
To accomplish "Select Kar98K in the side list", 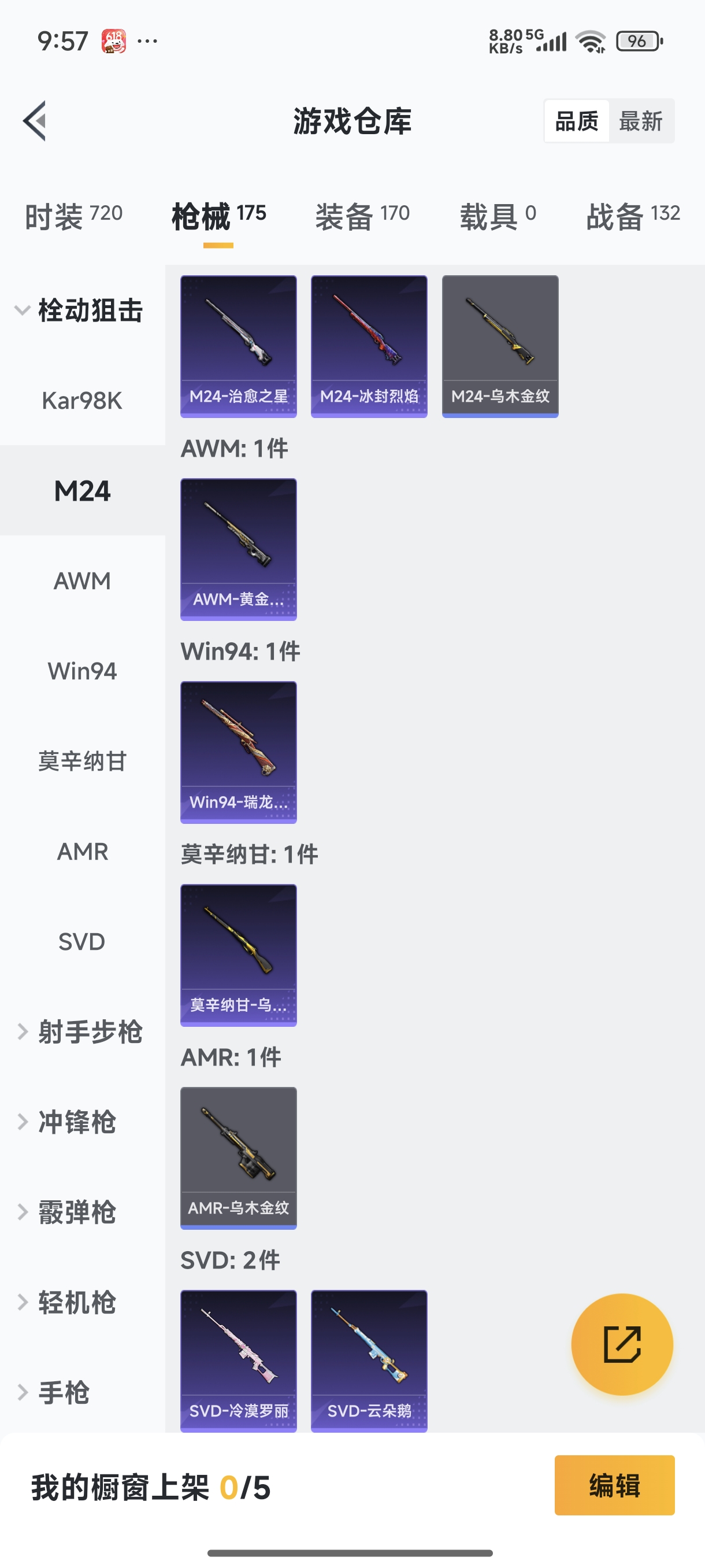I will coord(82,401).
